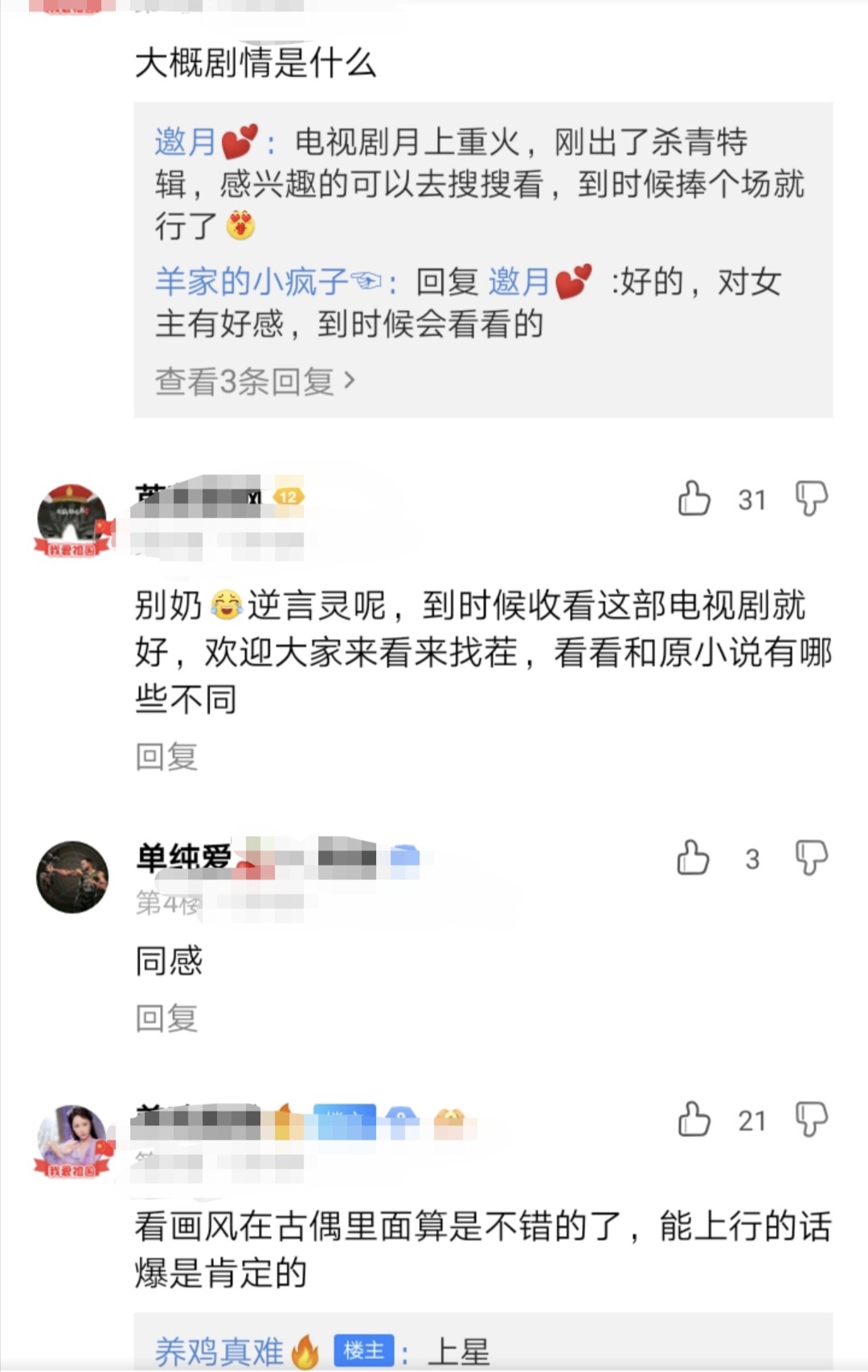Open avatar of 单纯爱 commenter
Screen dimensions: 868x1372
pos(72,877)
